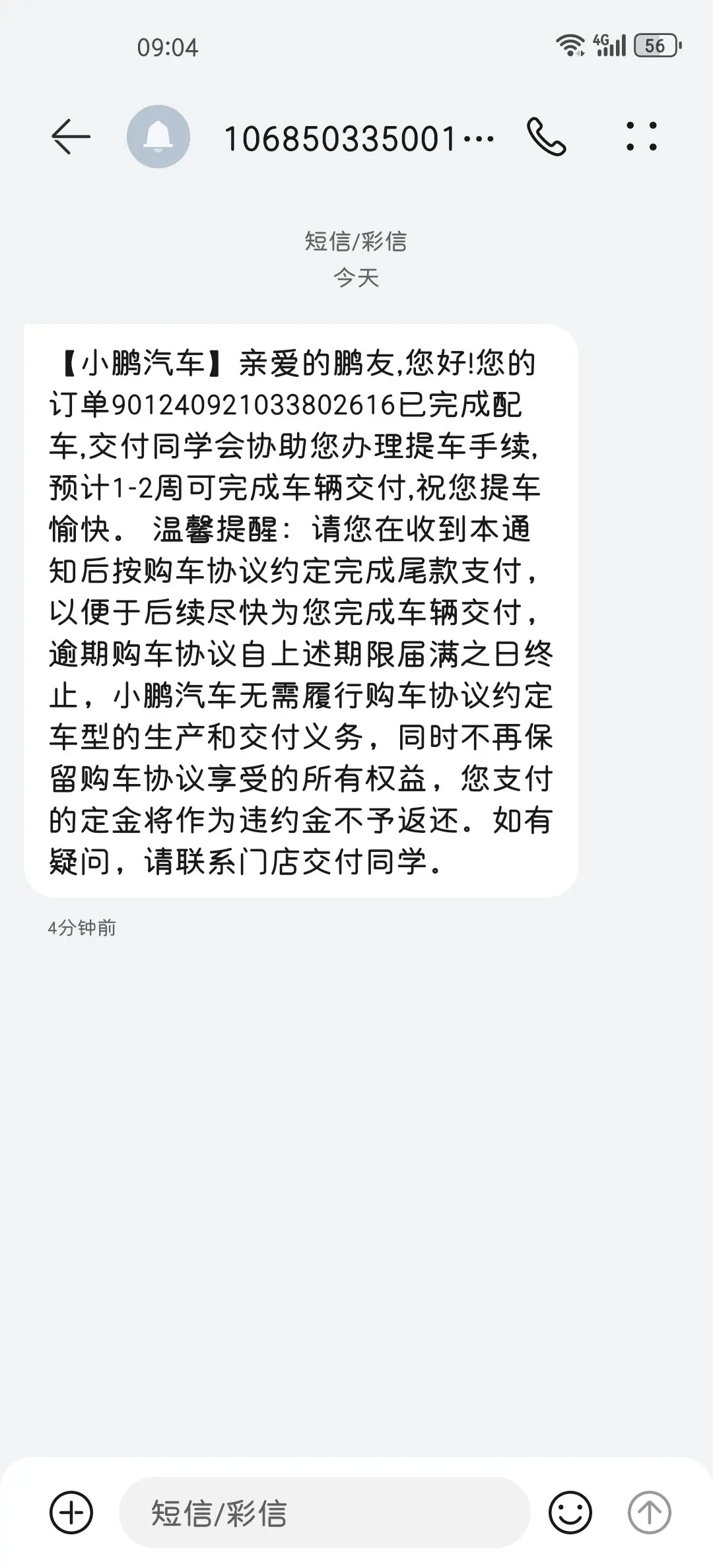This screenshot has width=713, height=1568.
Task: Open the four-dot more options menu
Action: point(641,137)
